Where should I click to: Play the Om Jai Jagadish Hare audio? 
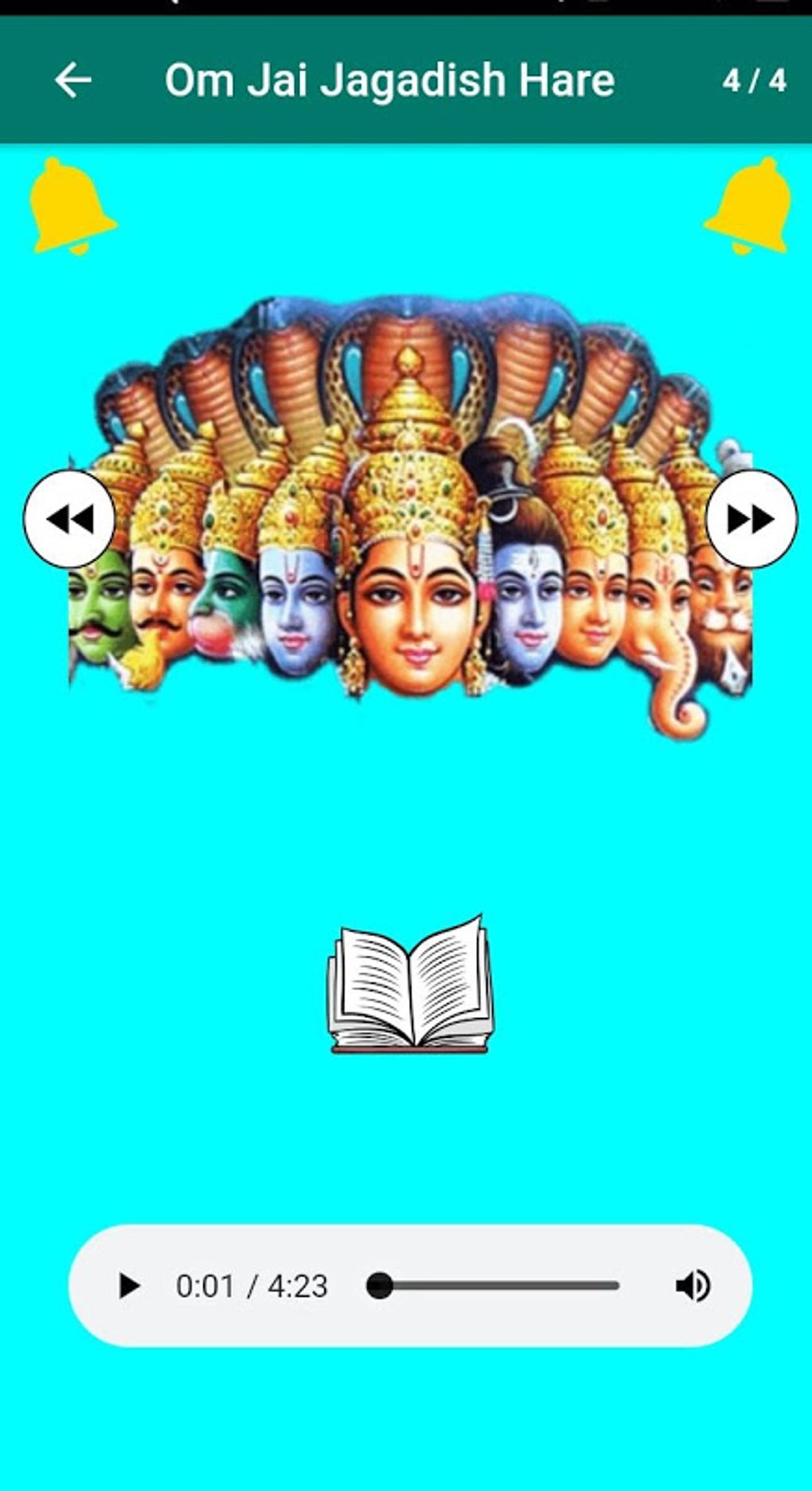tap(129, 1286)
